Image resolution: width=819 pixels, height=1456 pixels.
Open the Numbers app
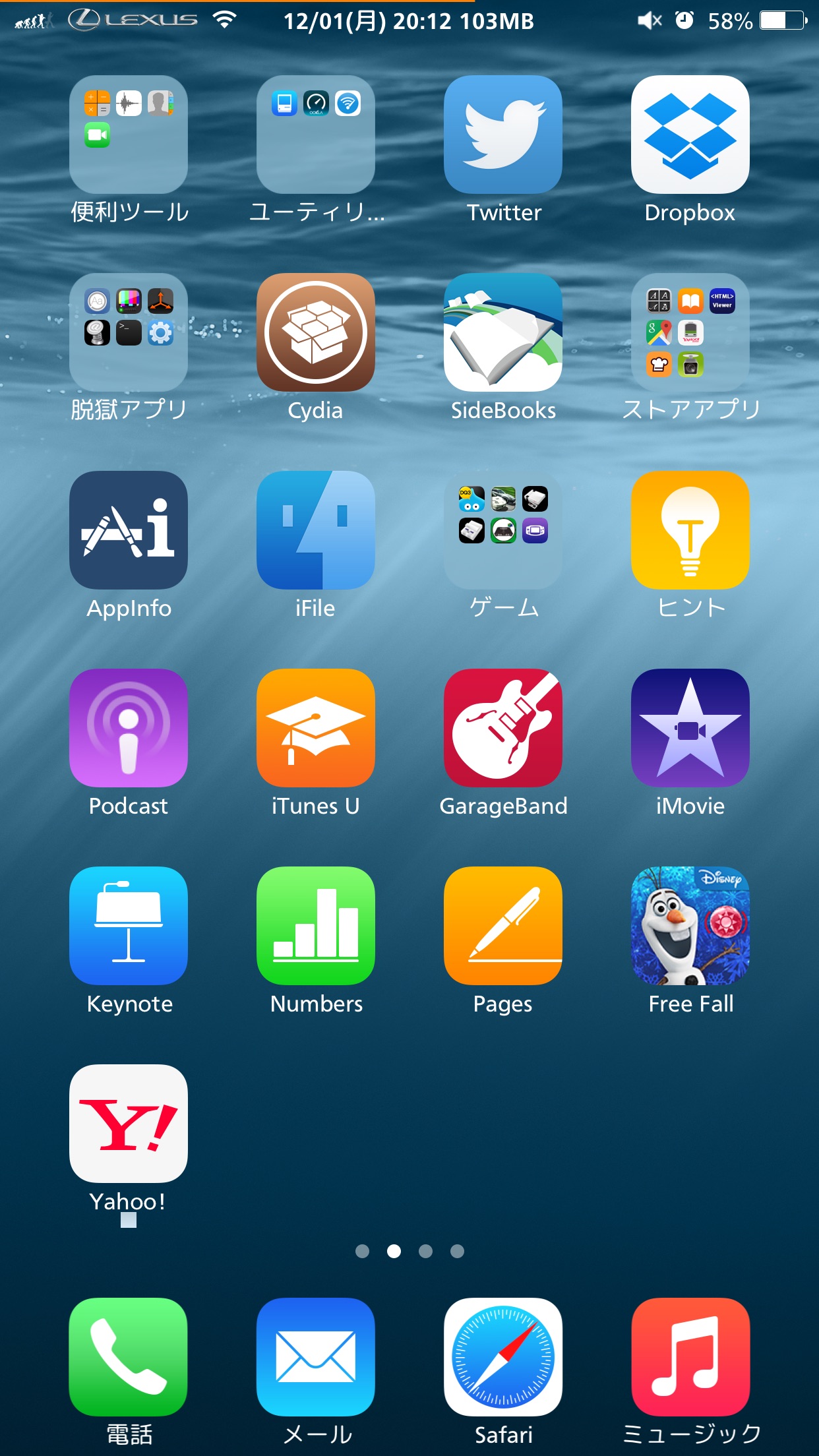pos(316,926)
